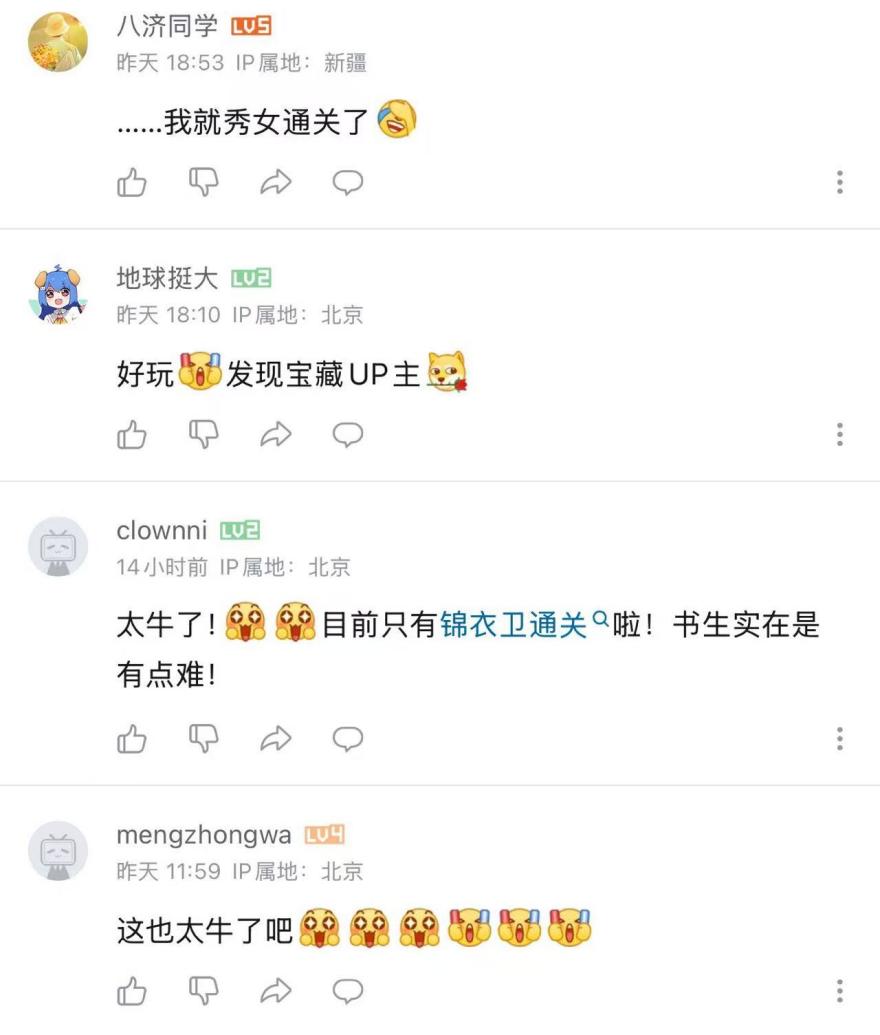Reply to mengzhongwa's comment

[347, 991]
